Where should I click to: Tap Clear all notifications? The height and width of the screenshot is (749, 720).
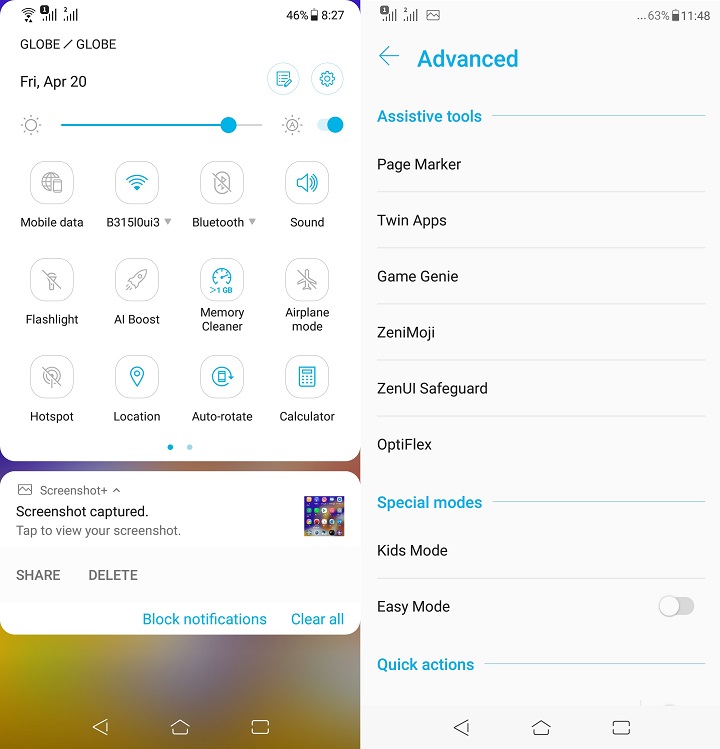[317, 619]
